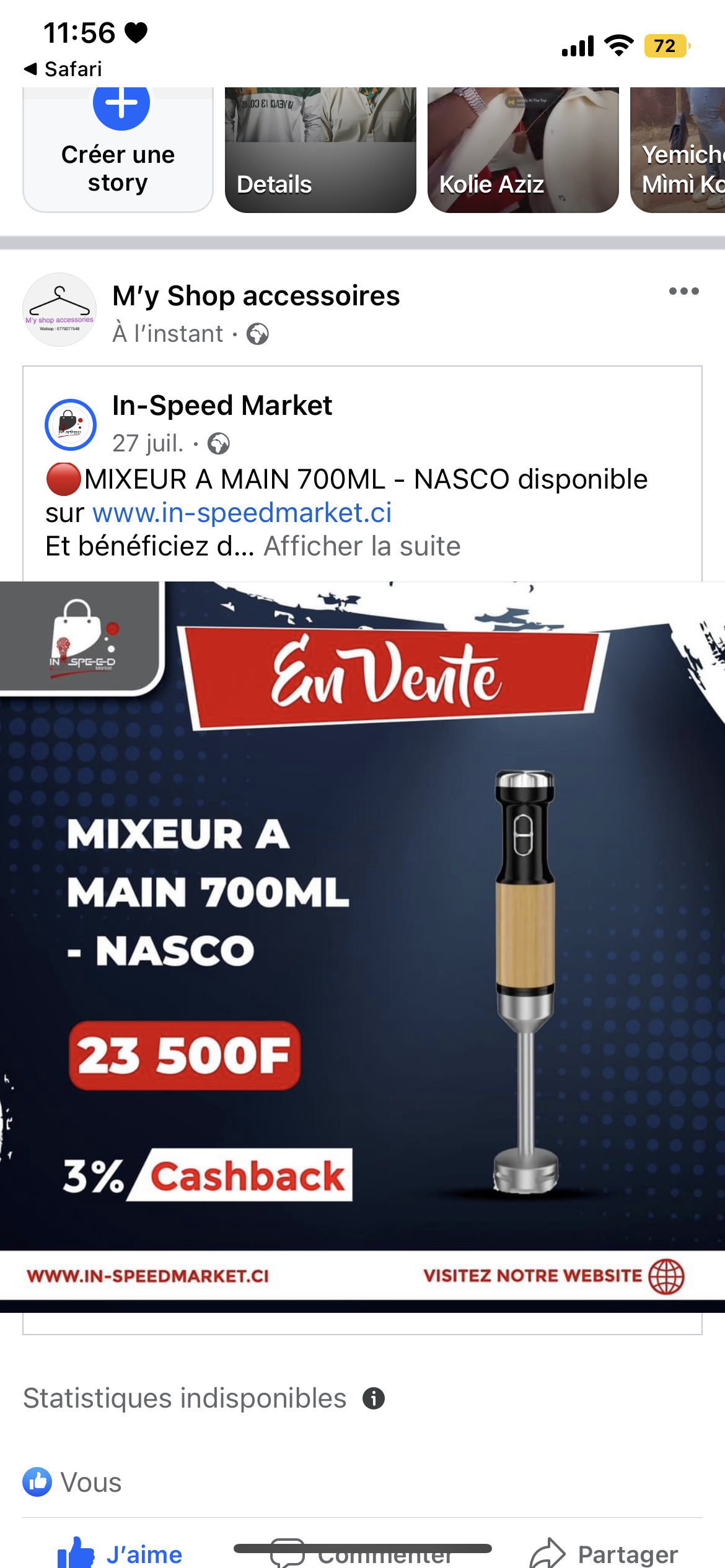The height and width of the screenshot is (1568, 725).
Task: Tap M'y Shop accessoires profile picture
Action: pos(59,310)
